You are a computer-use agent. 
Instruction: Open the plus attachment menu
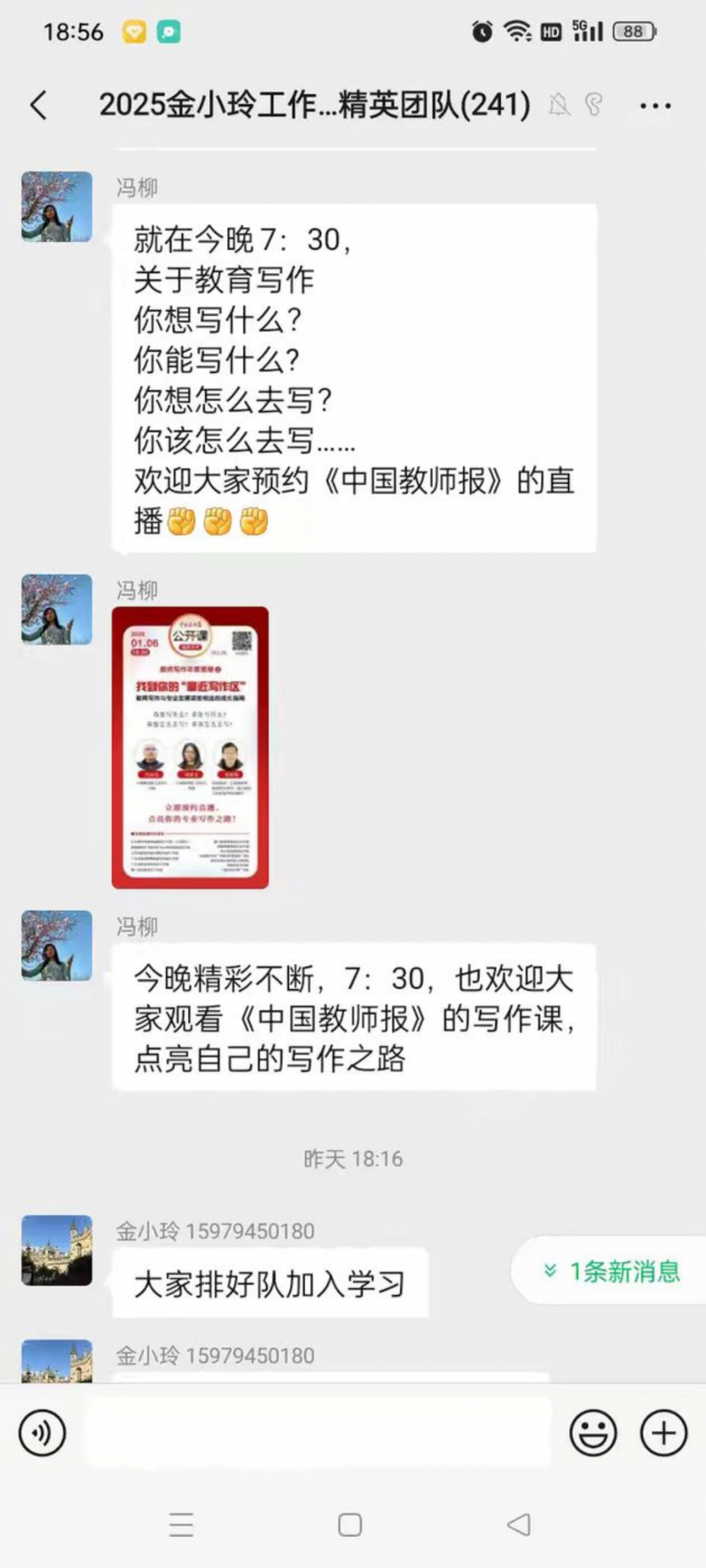663,1433
